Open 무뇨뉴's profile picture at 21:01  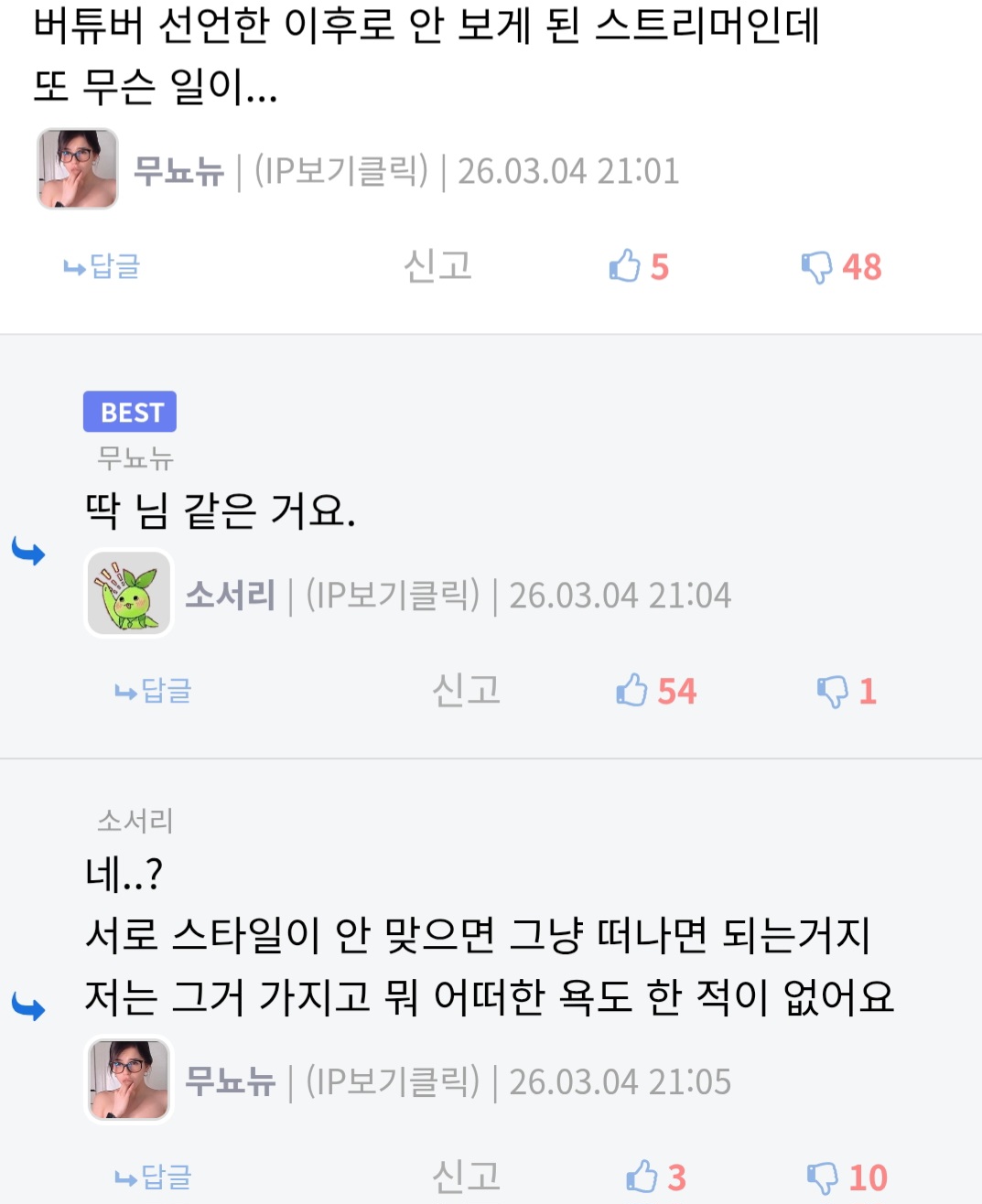[x=78, y=169]
